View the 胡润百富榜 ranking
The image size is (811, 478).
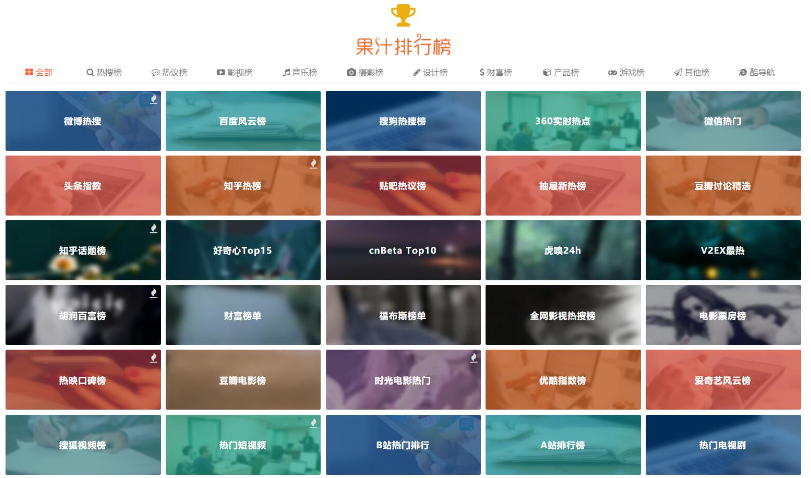83,315
